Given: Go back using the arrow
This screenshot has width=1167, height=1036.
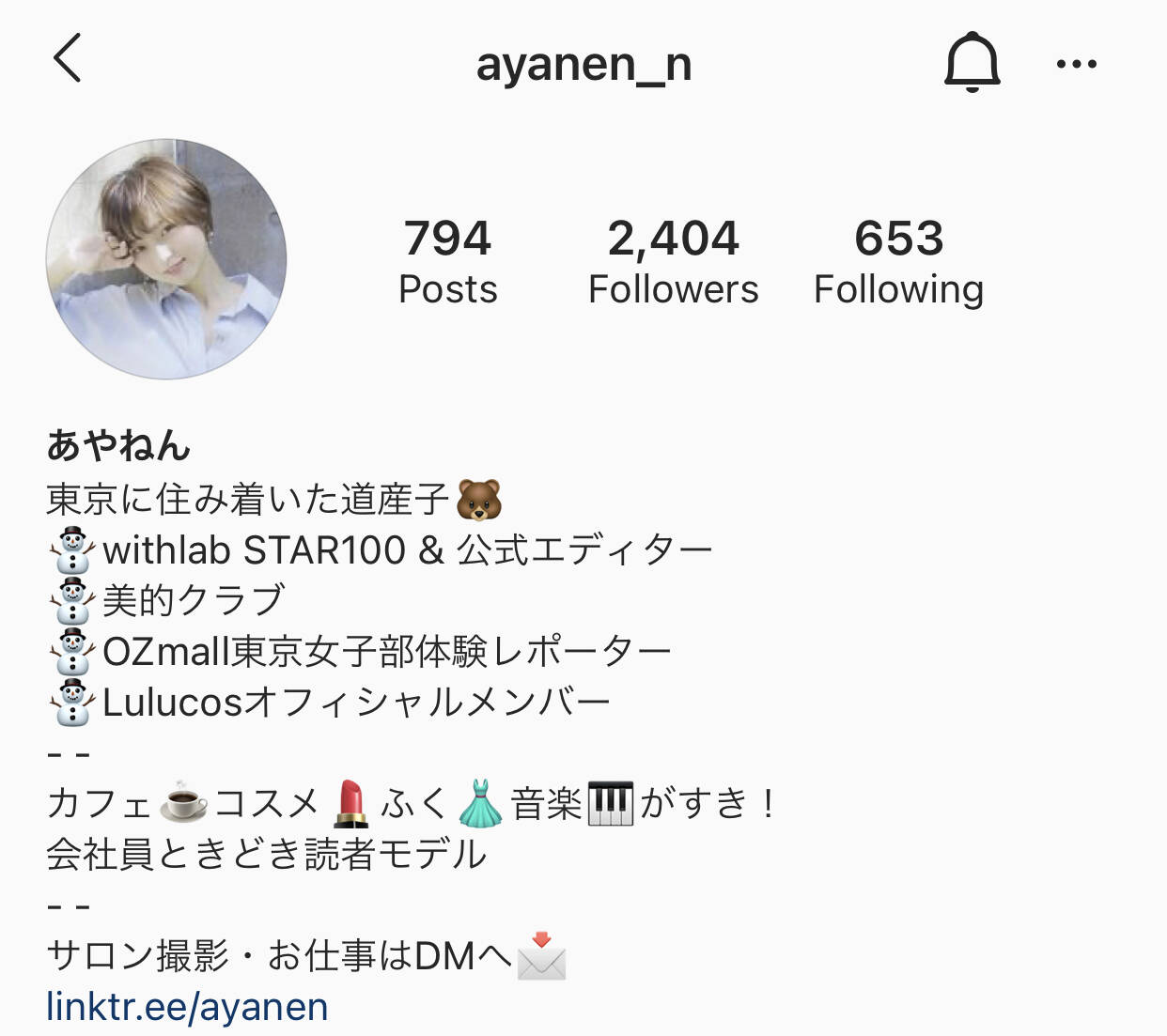Looking at the screenshot, I should [x=68, y=58].
